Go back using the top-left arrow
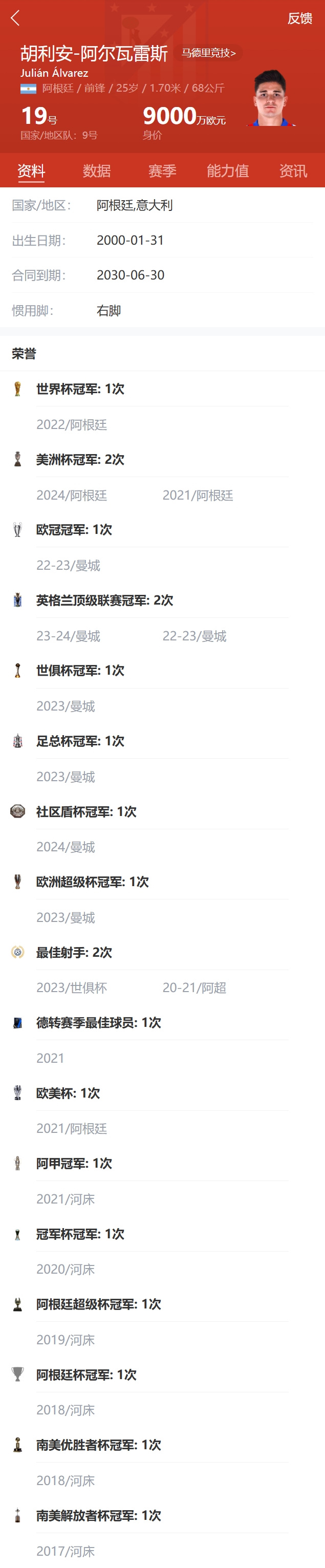Image resolution: width=325 pixels, height=1568 pixels. pyautogui.click(x=16, y=18)
